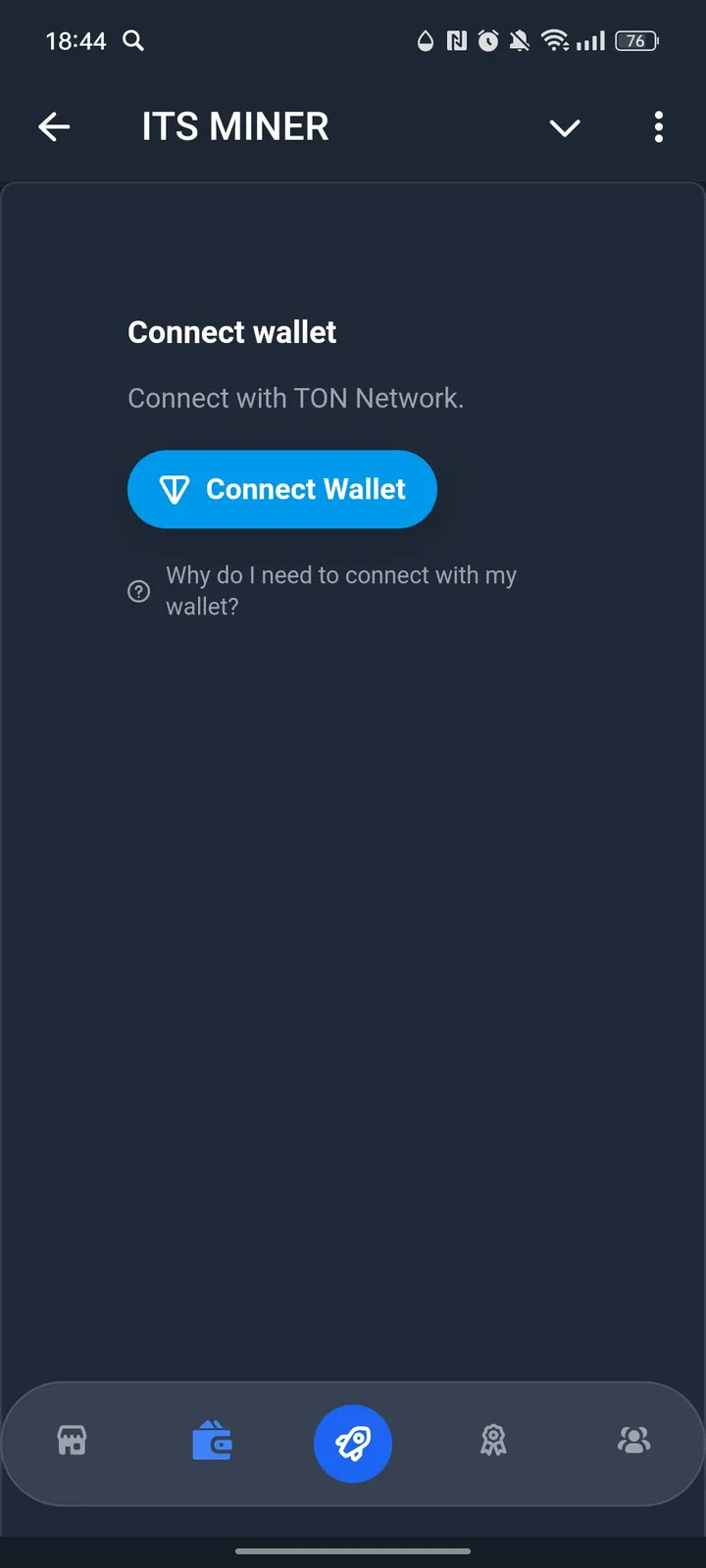Viewport: 706px width, 1568px height.
Task: Select the wallet icon in bottom navigation
Action: (212, 1442)
